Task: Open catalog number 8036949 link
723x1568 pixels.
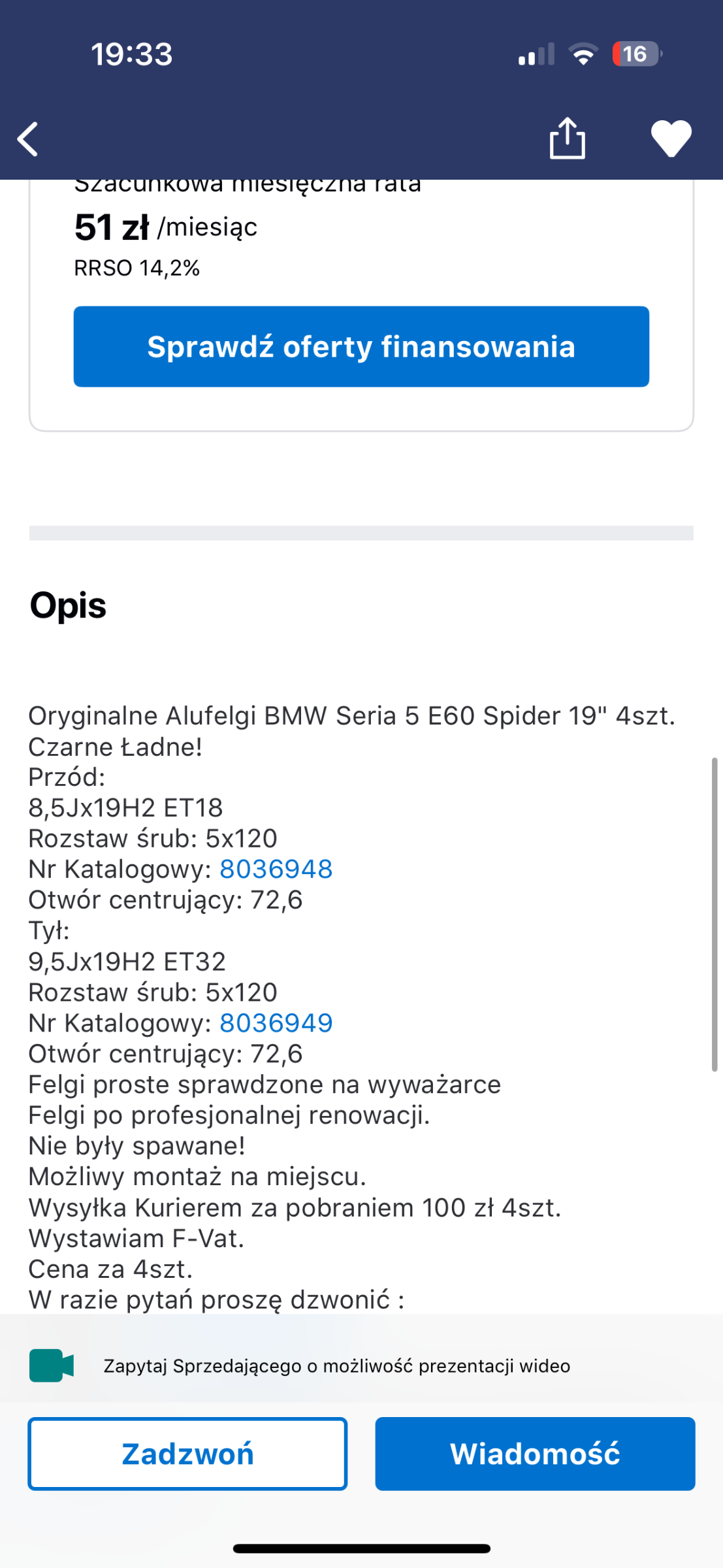Action: pos(276,1023)
